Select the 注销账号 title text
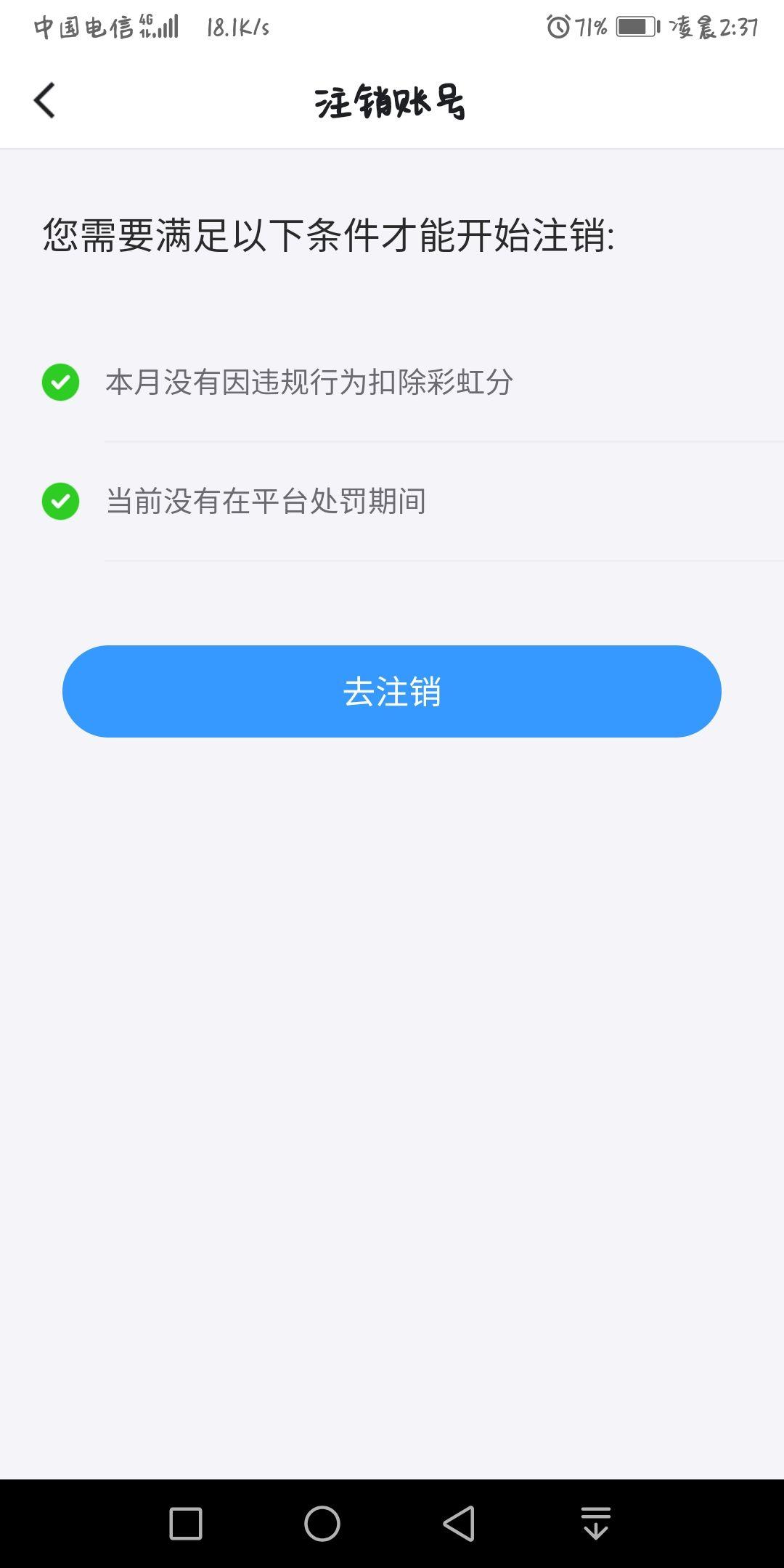Viewport: 784px width, 1568px height. (x=392, y=102)
